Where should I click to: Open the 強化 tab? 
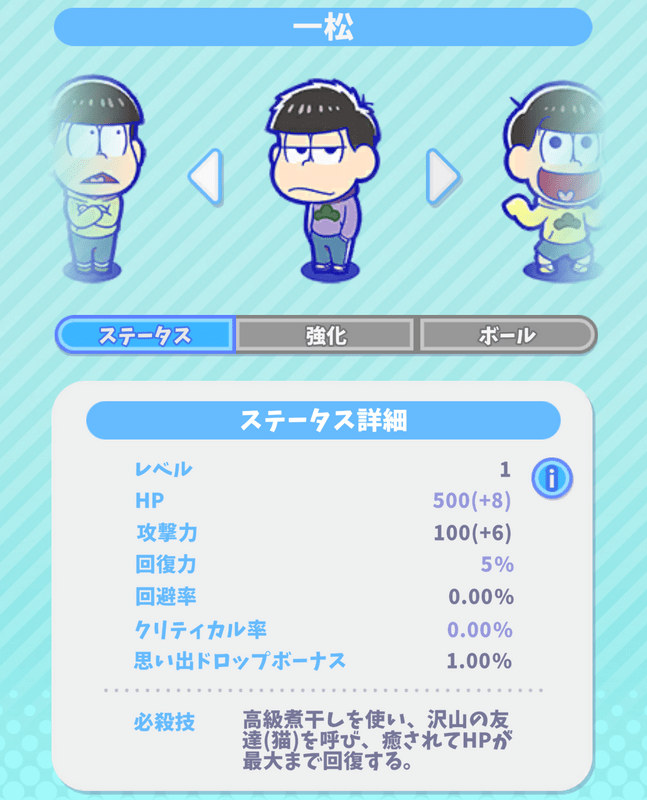(x=326, y=335)
